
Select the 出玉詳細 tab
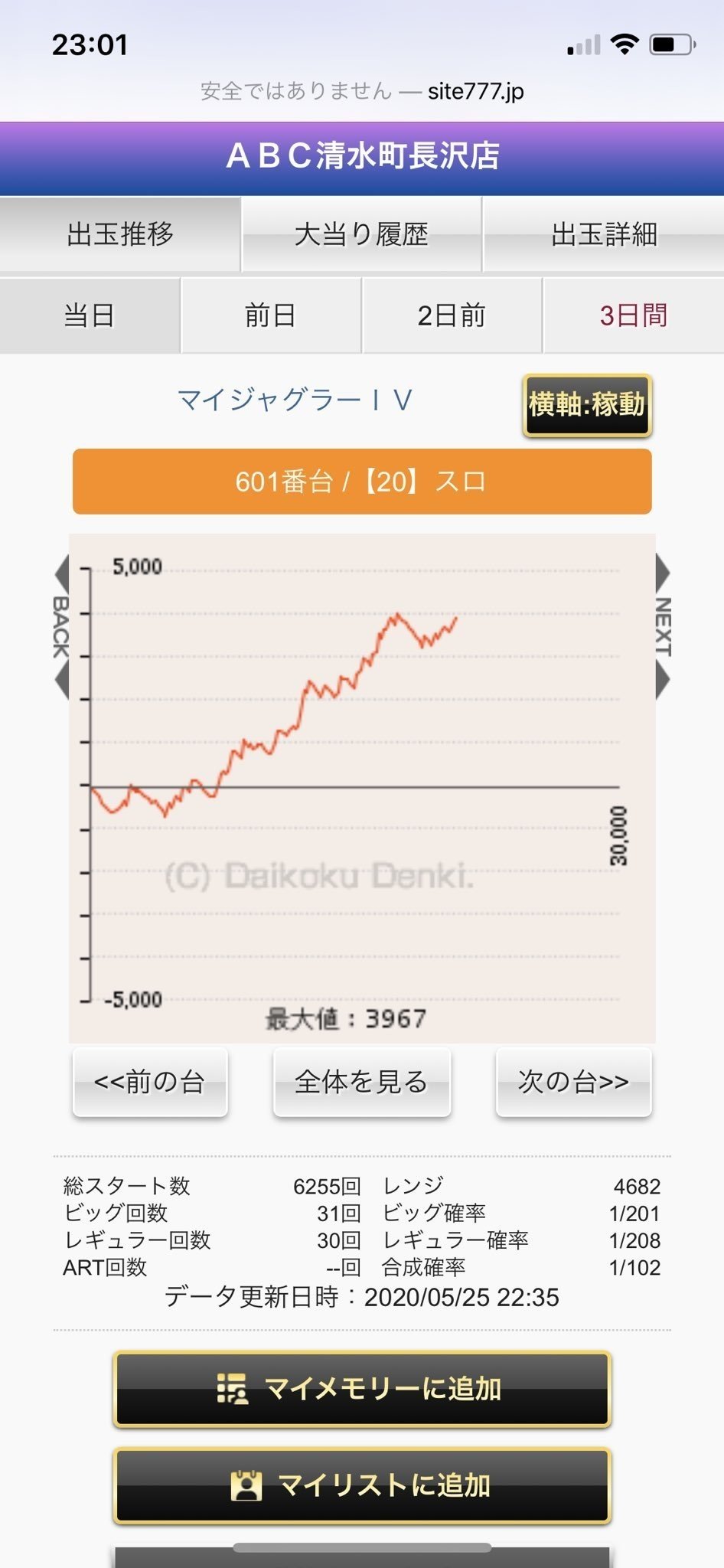pyautogui.click(x=604, y=234)
